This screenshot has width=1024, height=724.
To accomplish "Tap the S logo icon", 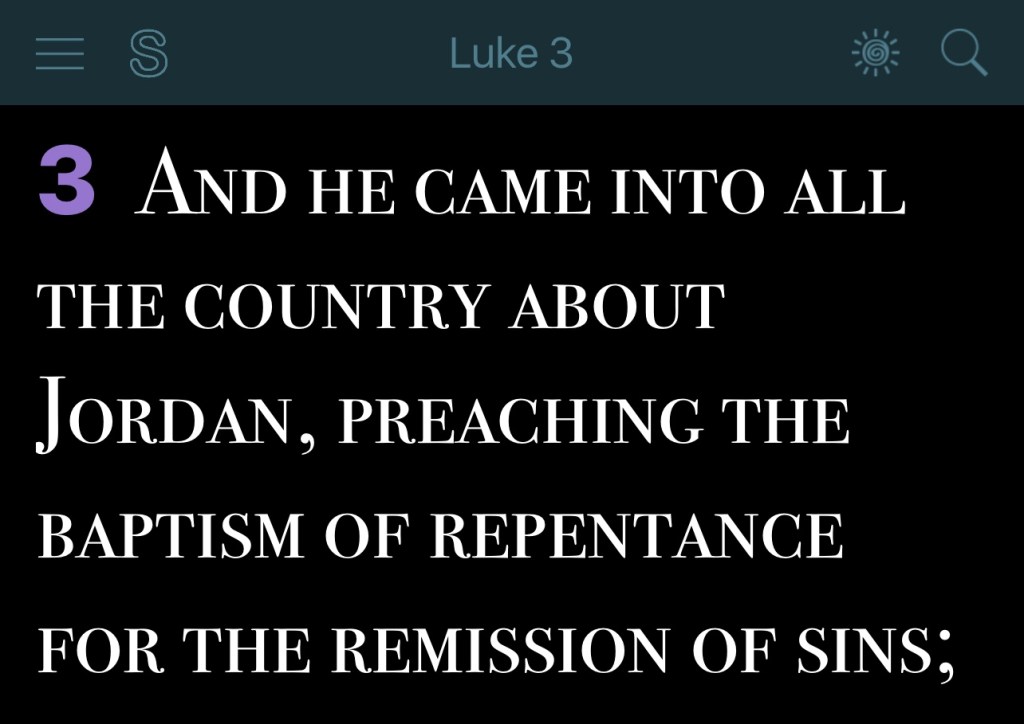I will coord(148,53).
